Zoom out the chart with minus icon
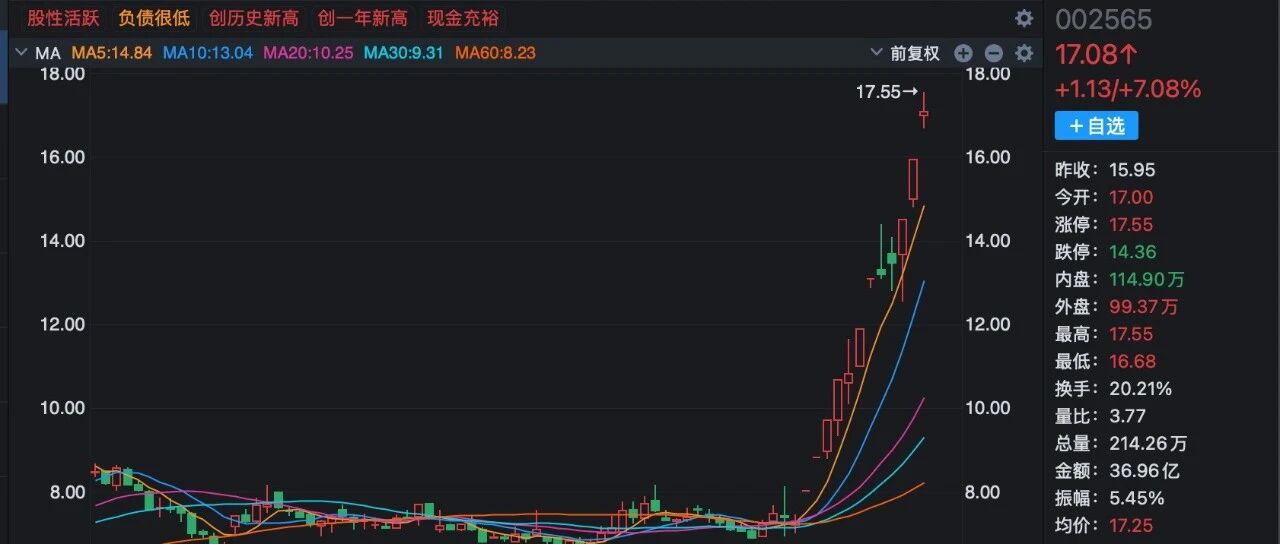Screen dimensions: 1280x544 (x=993, y=53)
